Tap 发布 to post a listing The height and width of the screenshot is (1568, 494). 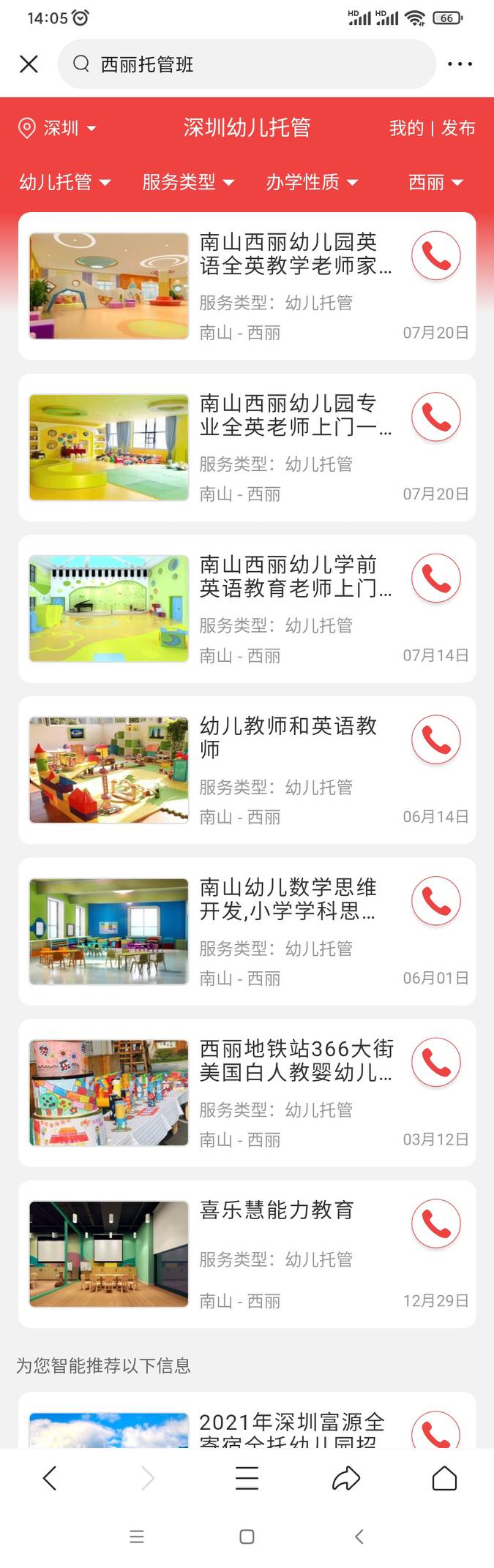point(458,129)
